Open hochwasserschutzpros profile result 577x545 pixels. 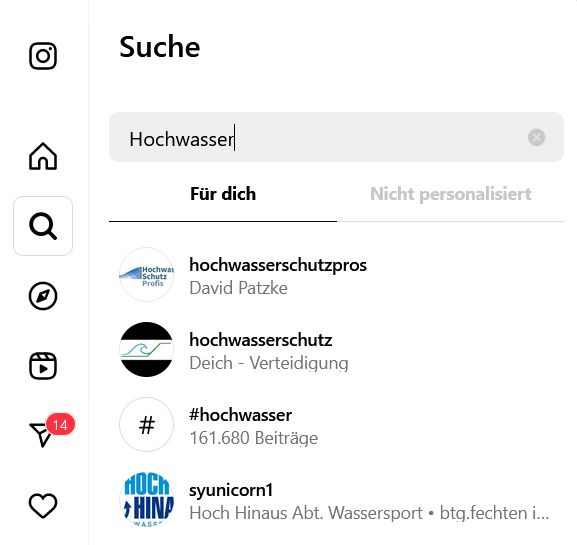point(336,275)
